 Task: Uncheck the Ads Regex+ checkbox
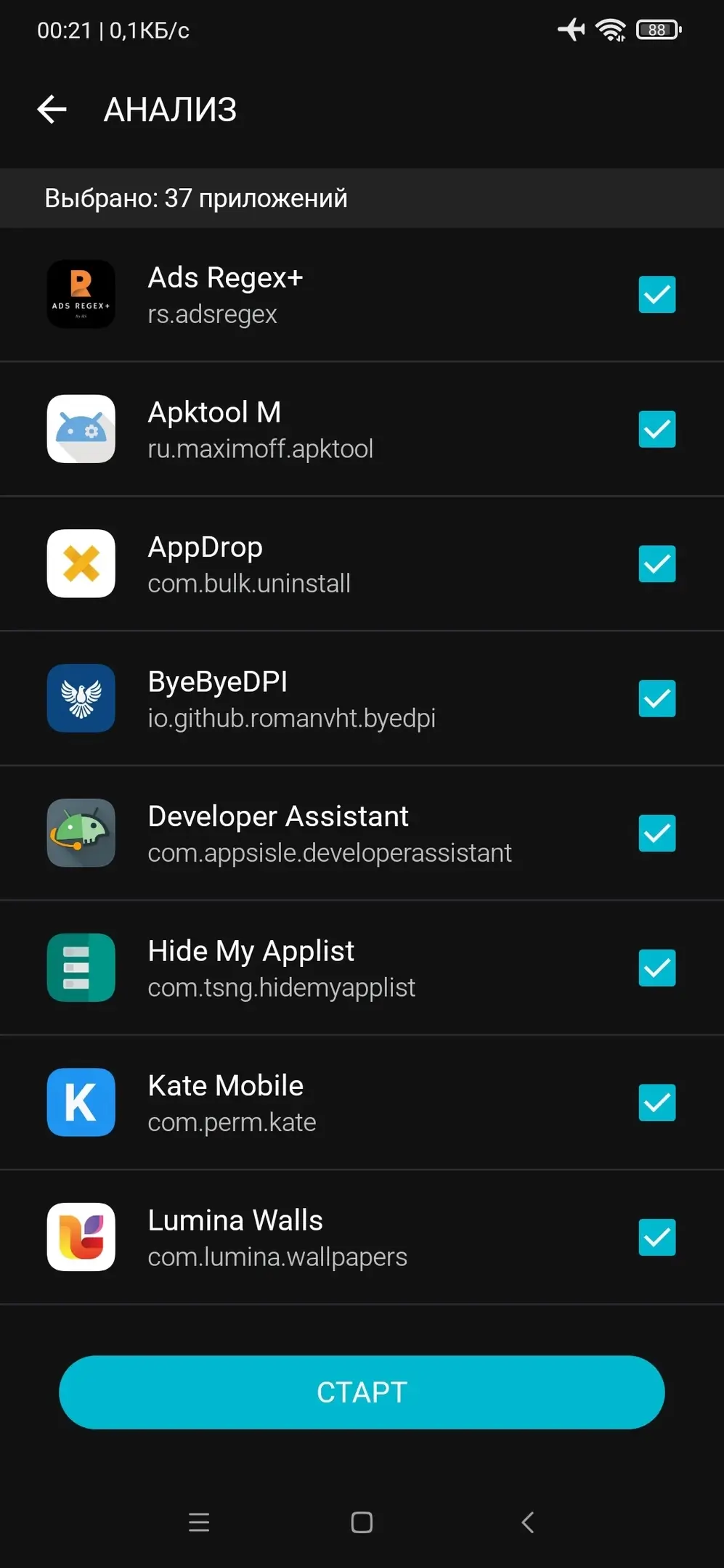tap(656, 294)
